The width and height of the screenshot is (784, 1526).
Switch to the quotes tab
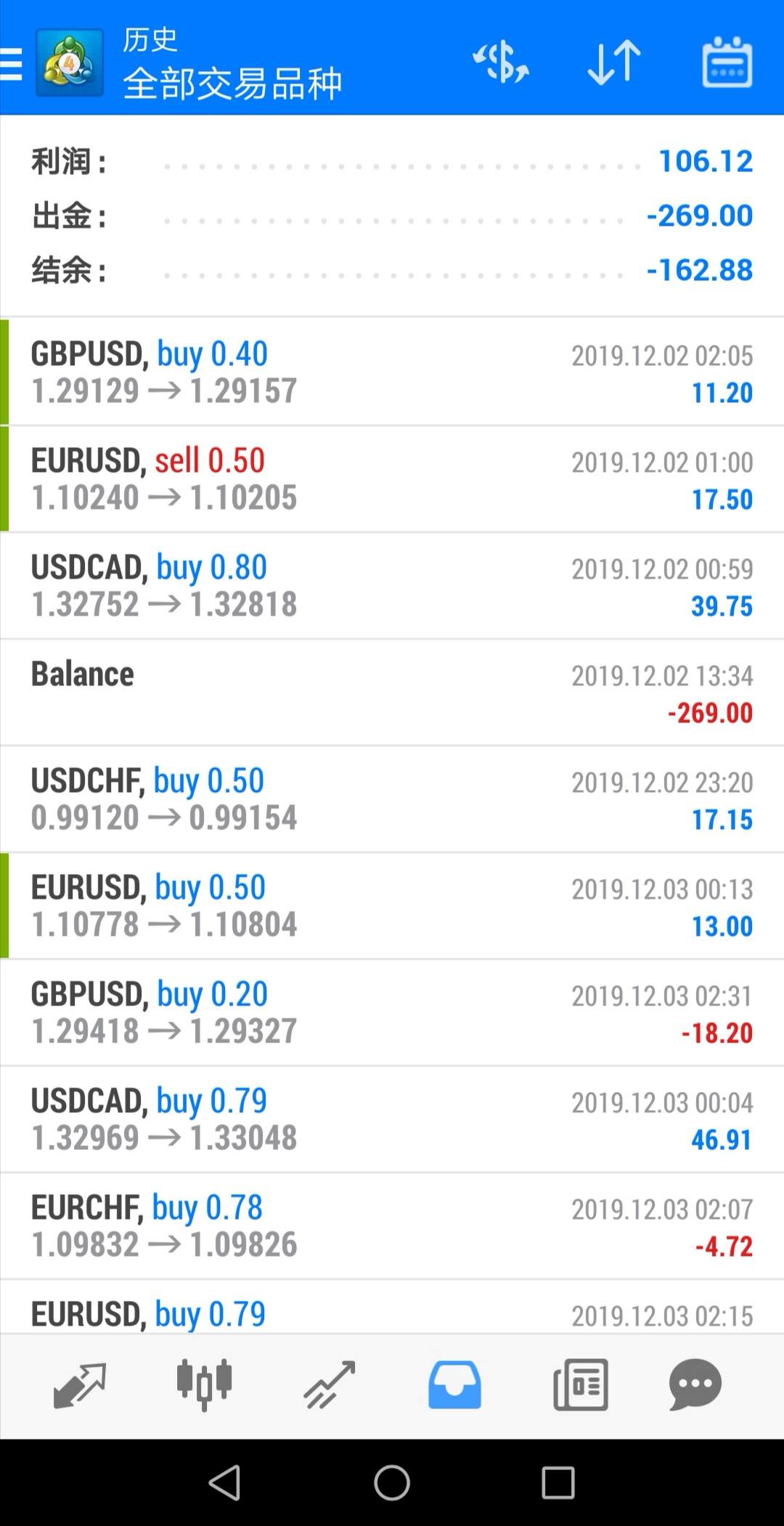click(80, 1385)
